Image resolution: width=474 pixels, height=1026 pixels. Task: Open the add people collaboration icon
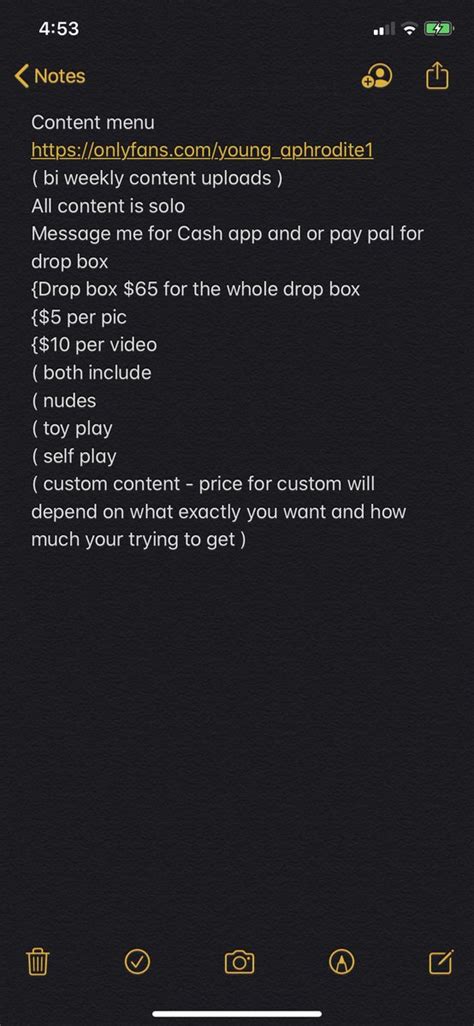point(376,76)
